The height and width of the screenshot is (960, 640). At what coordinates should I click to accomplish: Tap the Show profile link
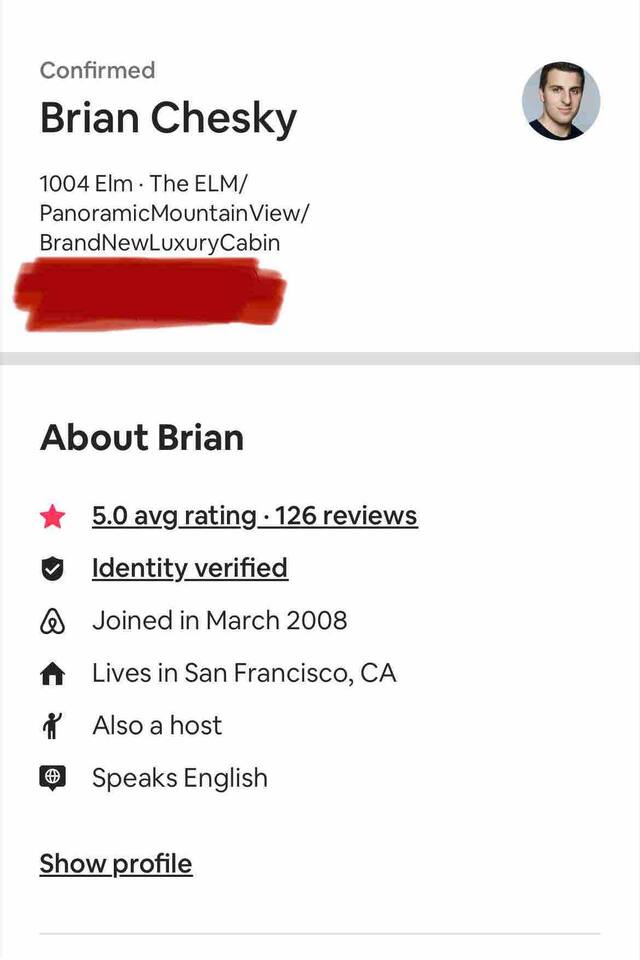(116, 863)
